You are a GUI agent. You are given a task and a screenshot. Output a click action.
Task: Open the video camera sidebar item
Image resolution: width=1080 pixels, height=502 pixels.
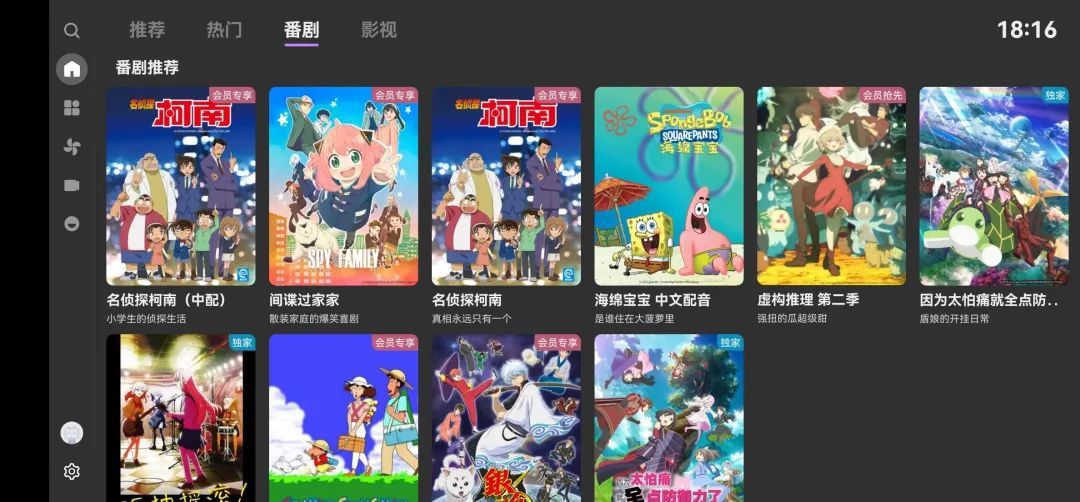point(72,185)
